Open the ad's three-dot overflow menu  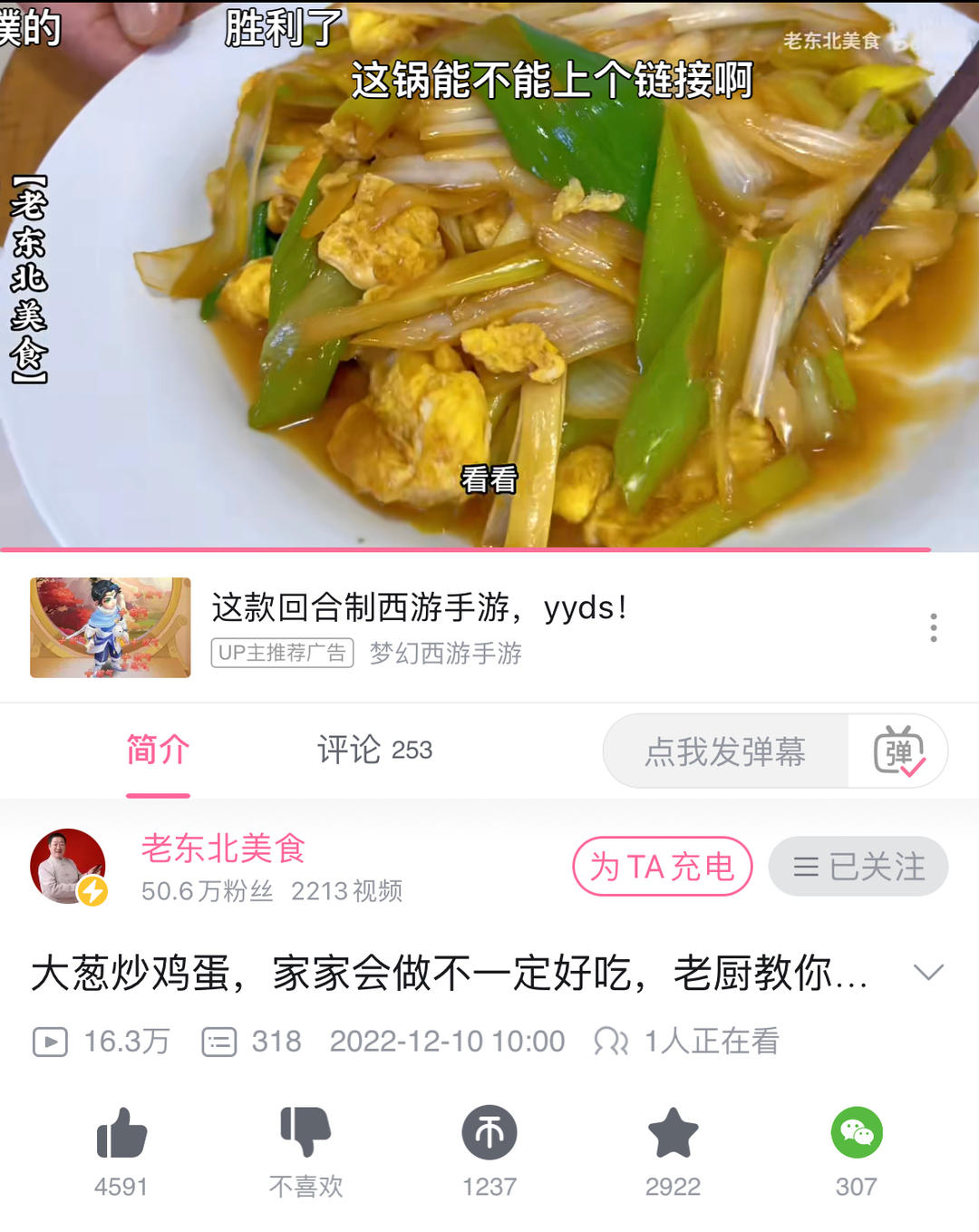[x=933, y=627]
